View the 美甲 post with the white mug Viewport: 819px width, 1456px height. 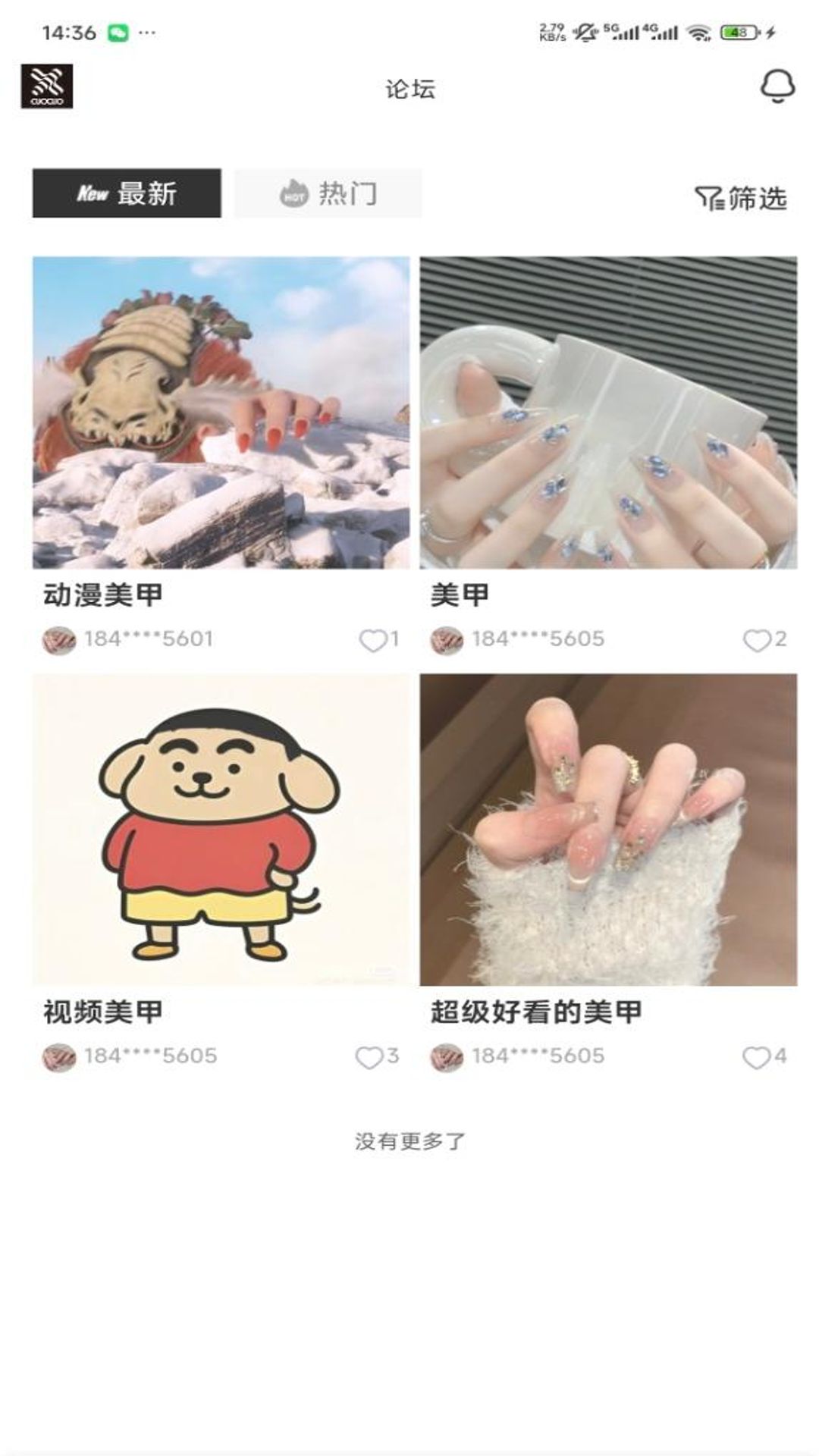pos(608,413)
